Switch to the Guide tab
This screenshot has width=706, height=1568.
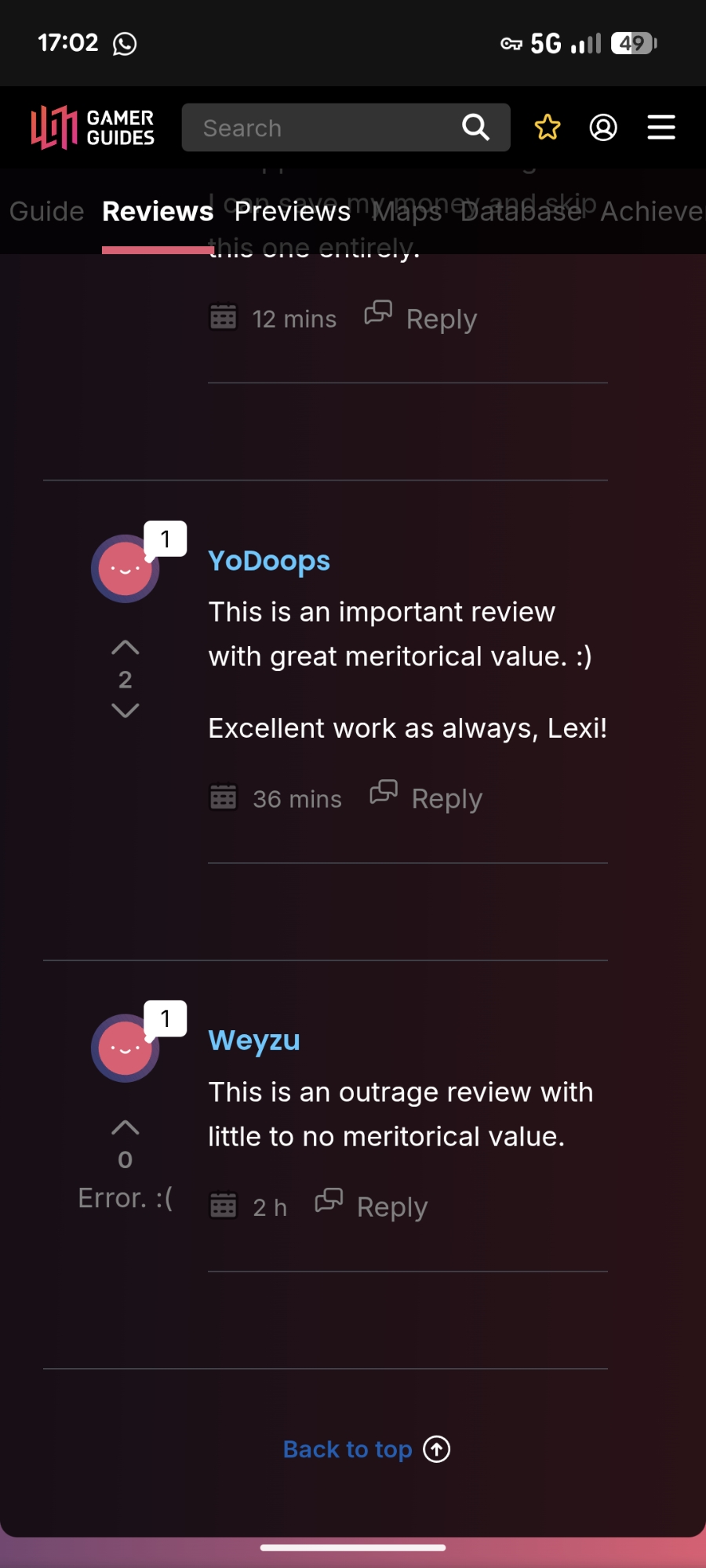[46, 212]
